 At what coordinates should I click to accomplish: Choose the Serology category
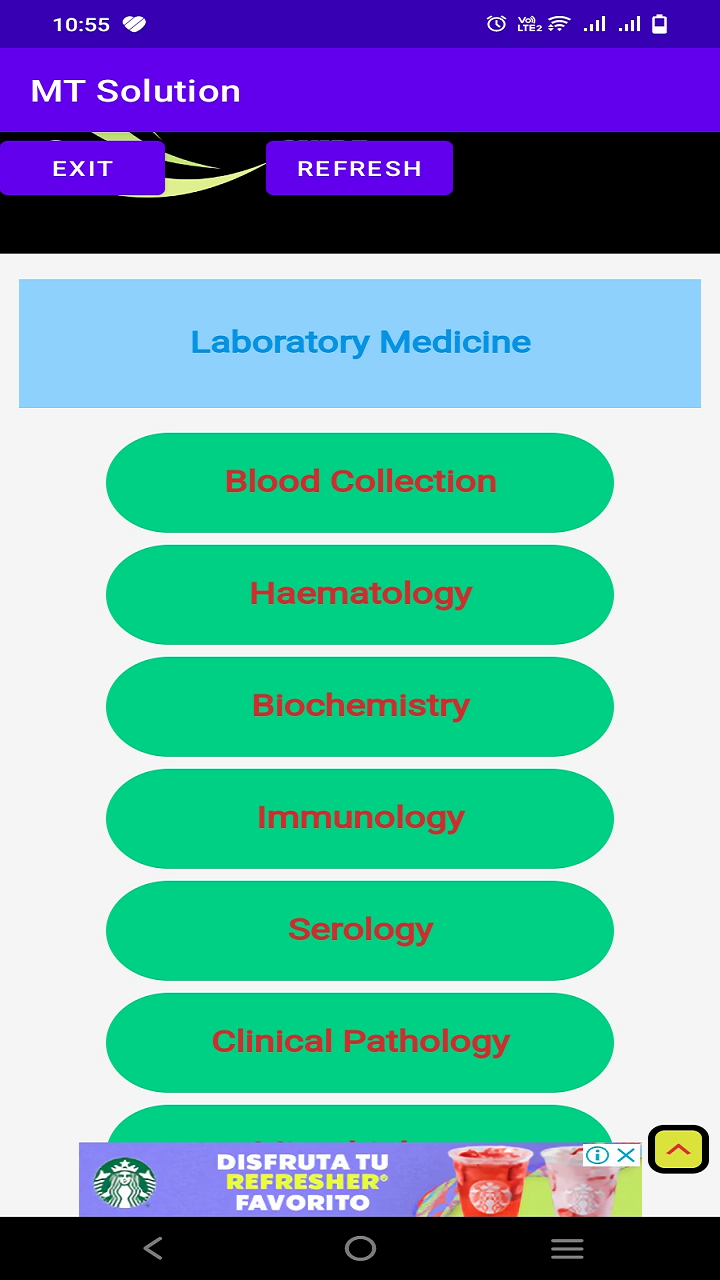tap(360, 930)
